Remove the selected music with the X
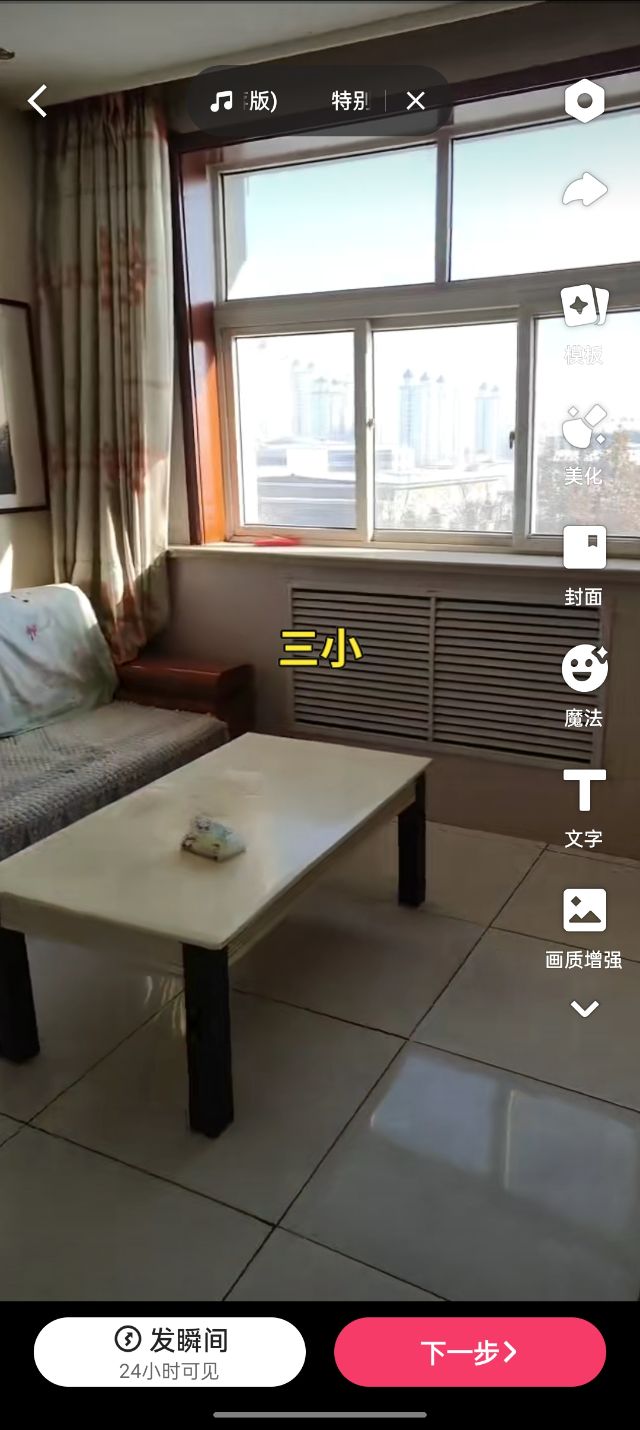Screen dimensions: 640x1430 (x=416, y=101)
